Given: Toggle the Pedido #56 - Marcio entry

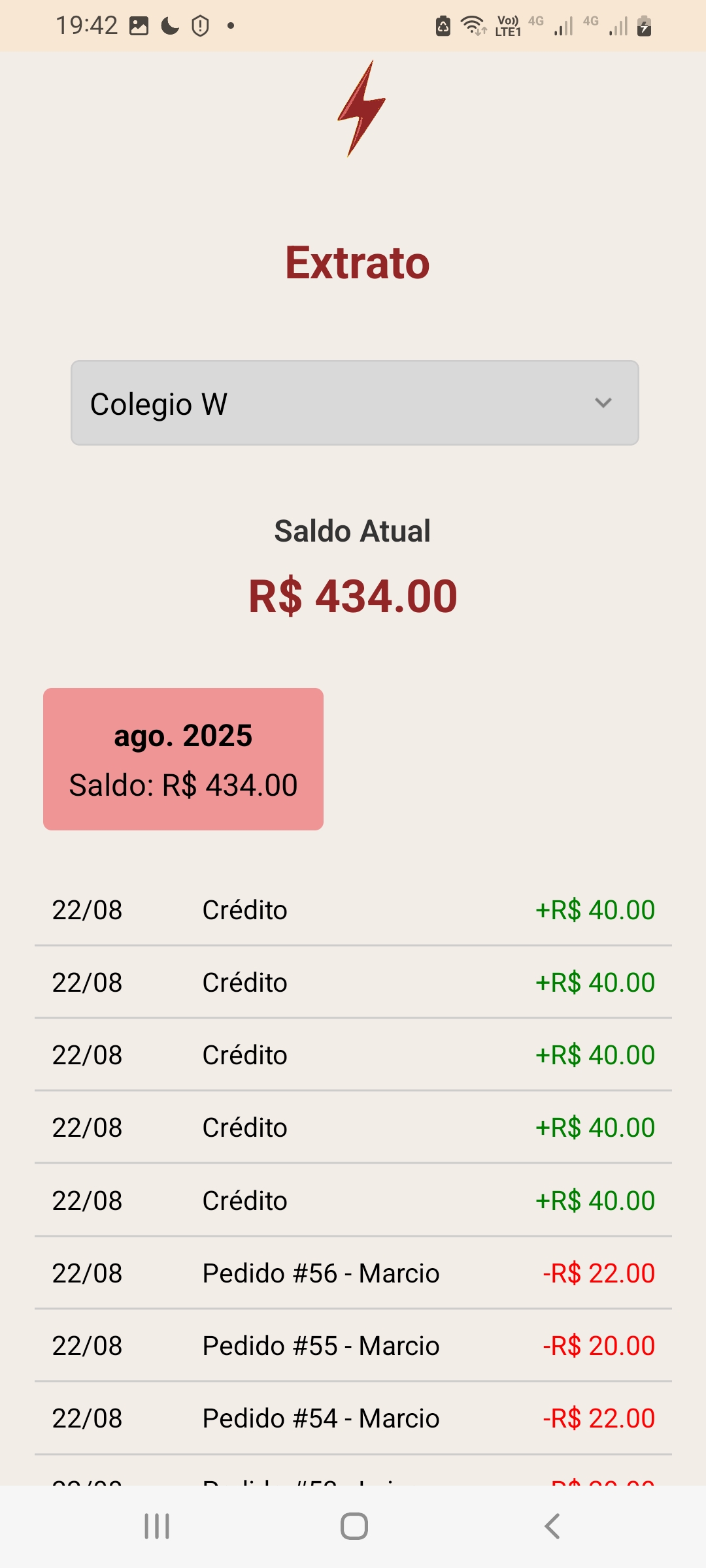Looking at the screenshot, I should (353, 1273).
